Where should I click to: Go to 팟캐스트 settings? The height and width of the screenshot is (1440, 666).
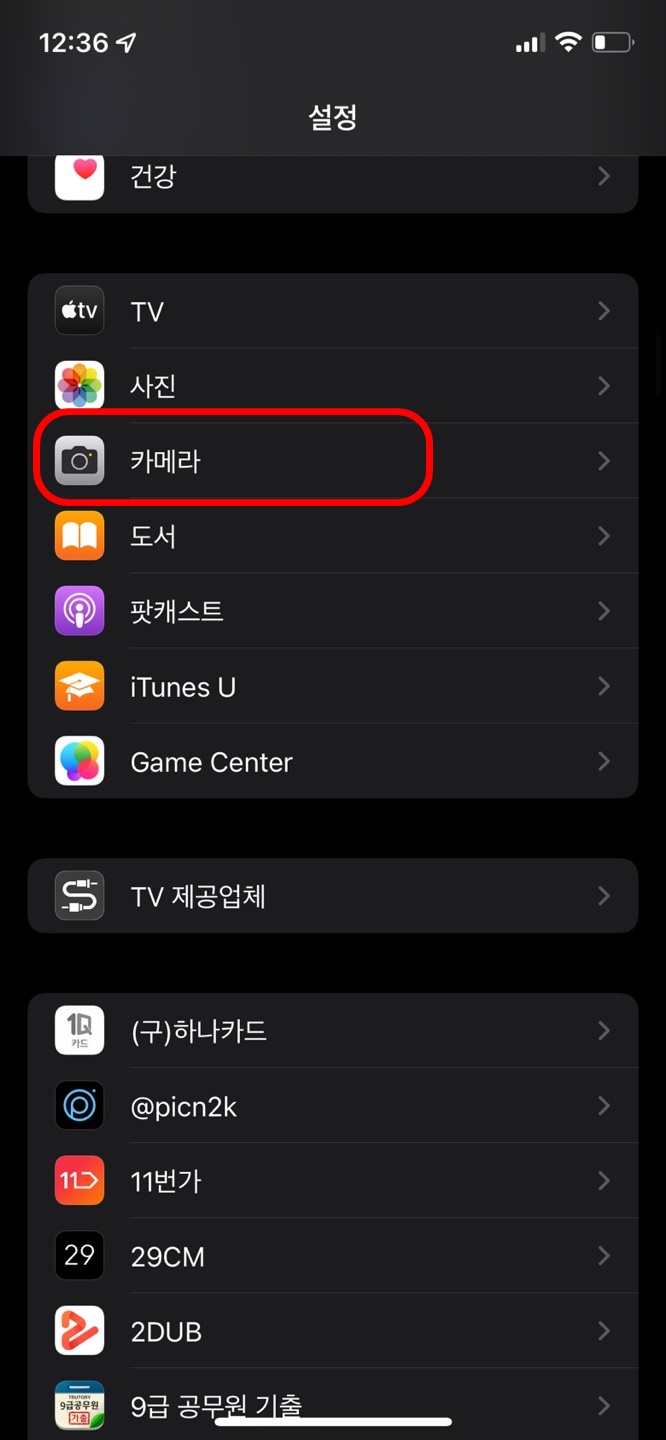[333, 611]
